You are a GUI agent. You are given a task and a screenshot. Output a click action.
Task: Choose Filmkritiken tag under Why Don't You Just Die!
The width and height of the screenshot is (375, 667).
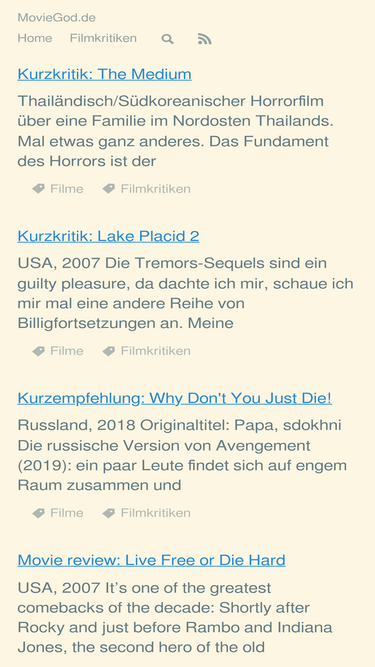tap(147, 513)
